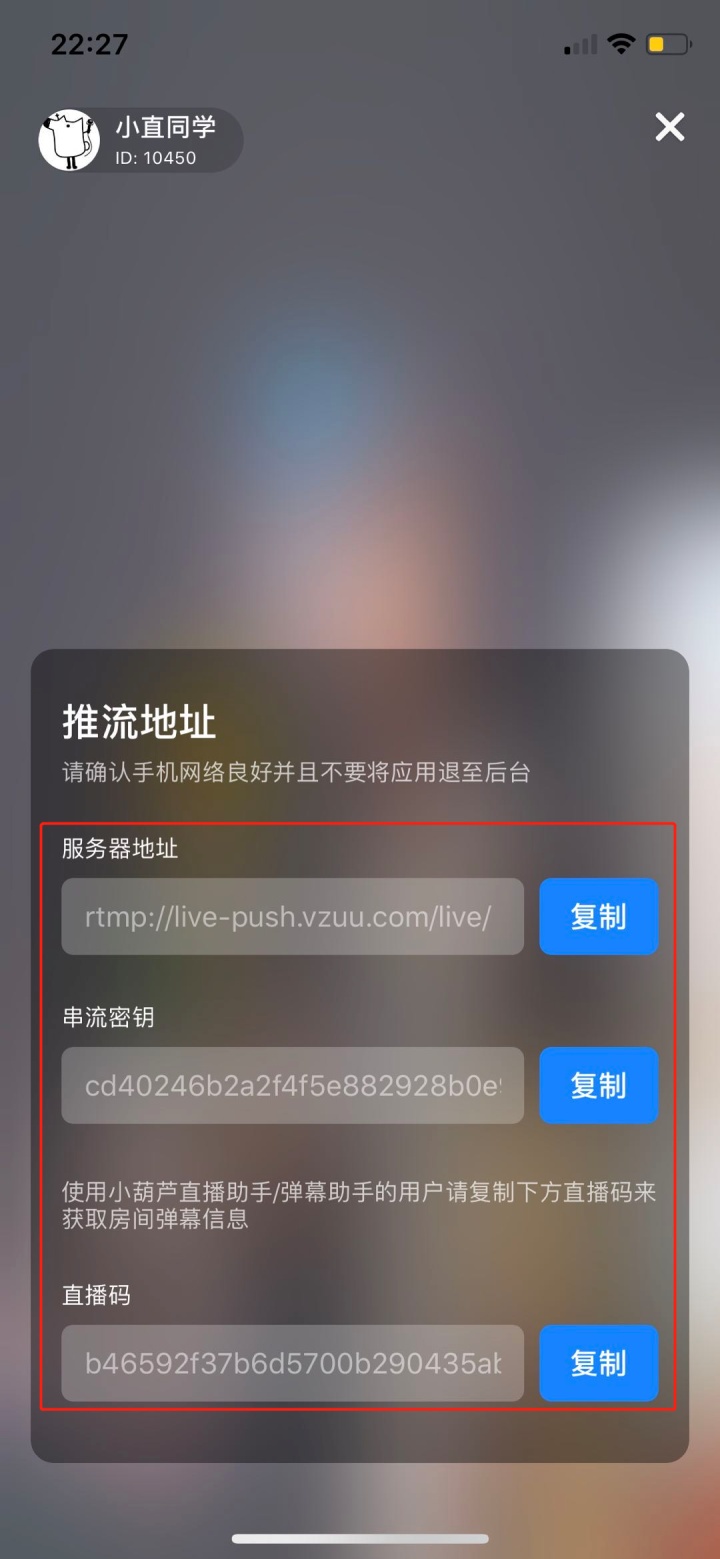The width and height of the screenshot is (720, 1559).
Task: Close the live stream screen
Action: coord(669,127)
